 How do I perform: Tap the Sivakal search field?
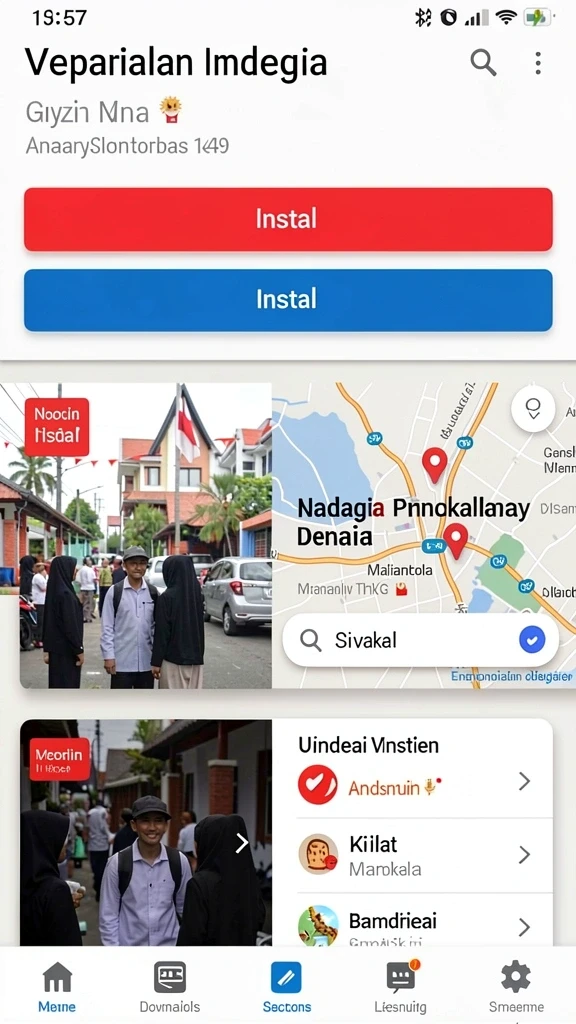click(421, 640)
